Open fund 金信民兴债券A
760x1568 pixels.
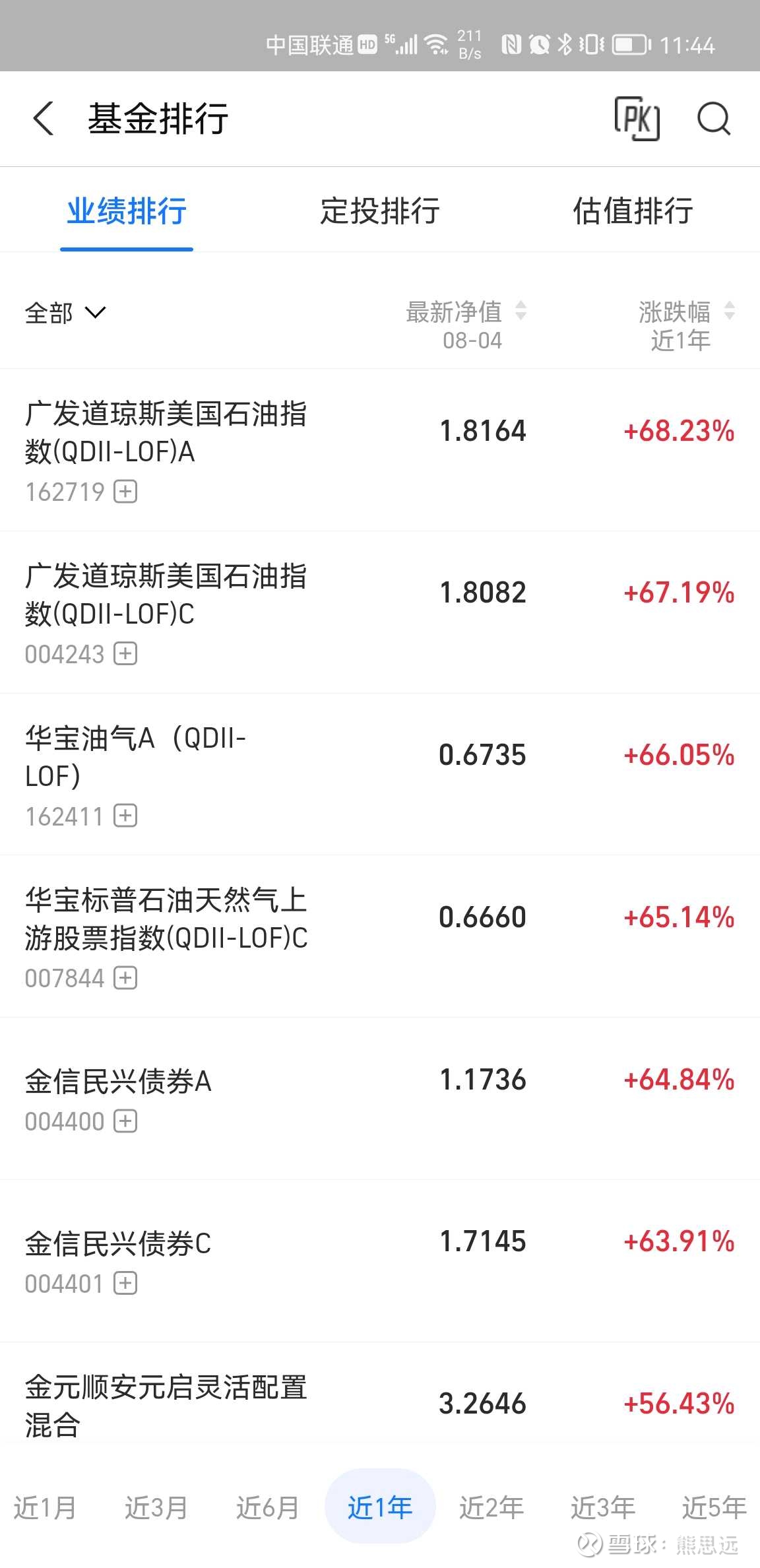tap(380, 1099)
